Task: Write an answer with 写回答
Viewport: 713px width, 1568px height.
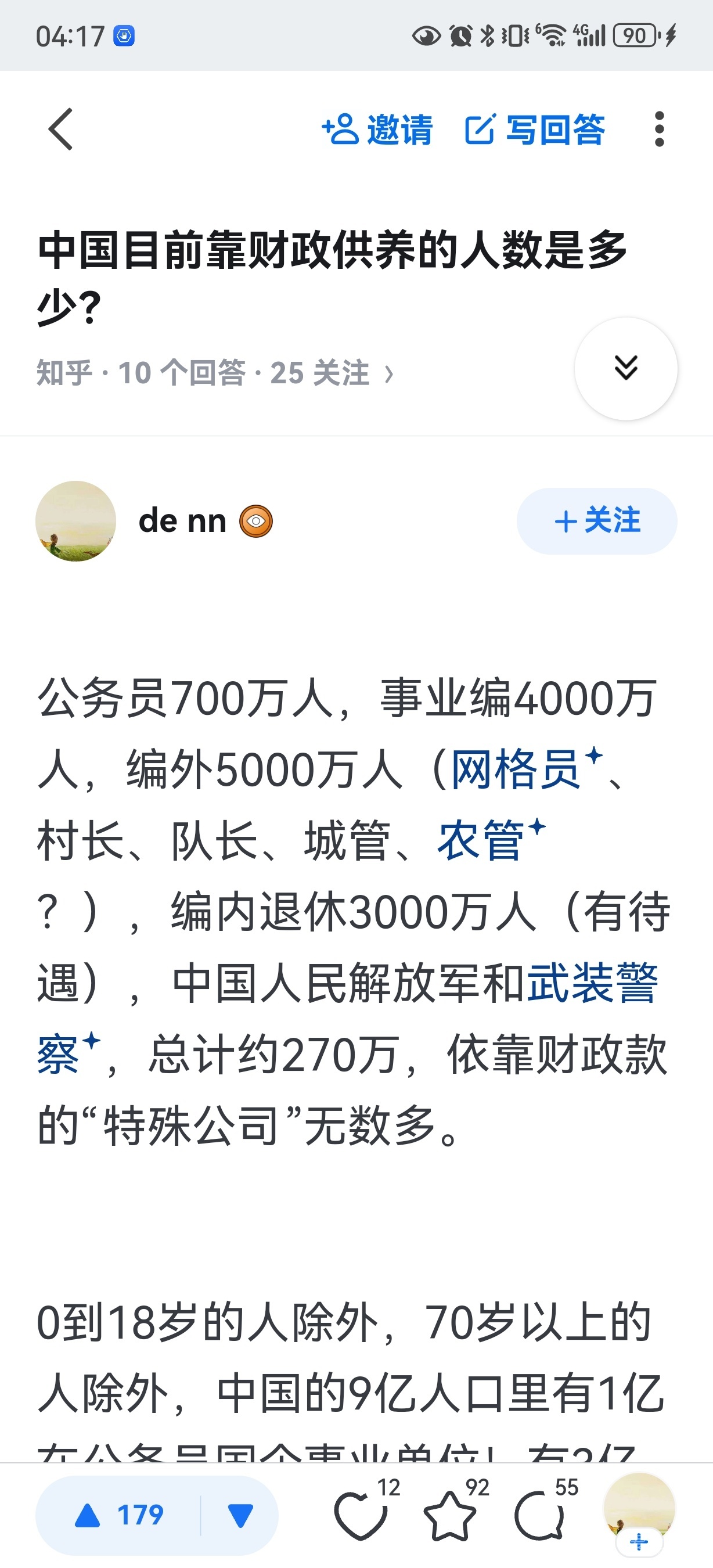Action: click(x=535, y=129)
